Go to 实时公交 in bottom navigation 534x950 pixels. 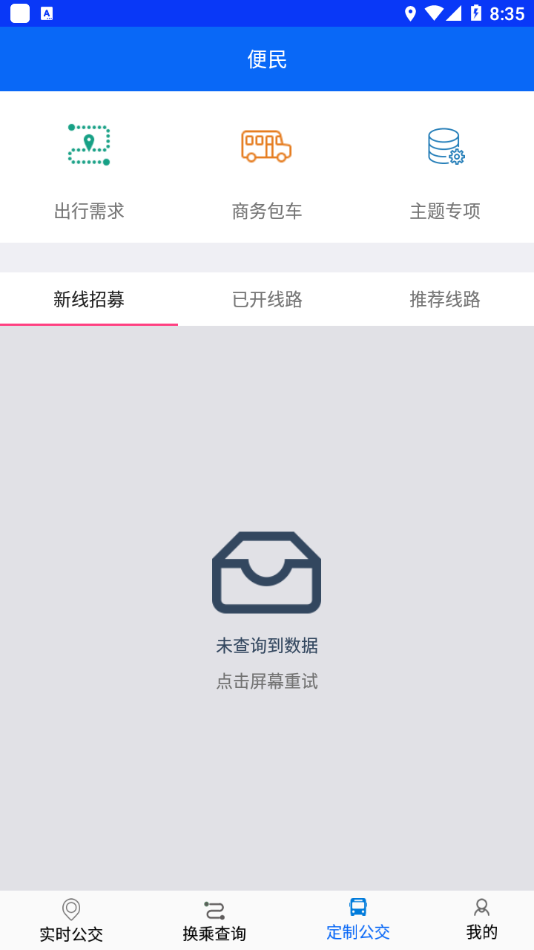pos(72,920)
